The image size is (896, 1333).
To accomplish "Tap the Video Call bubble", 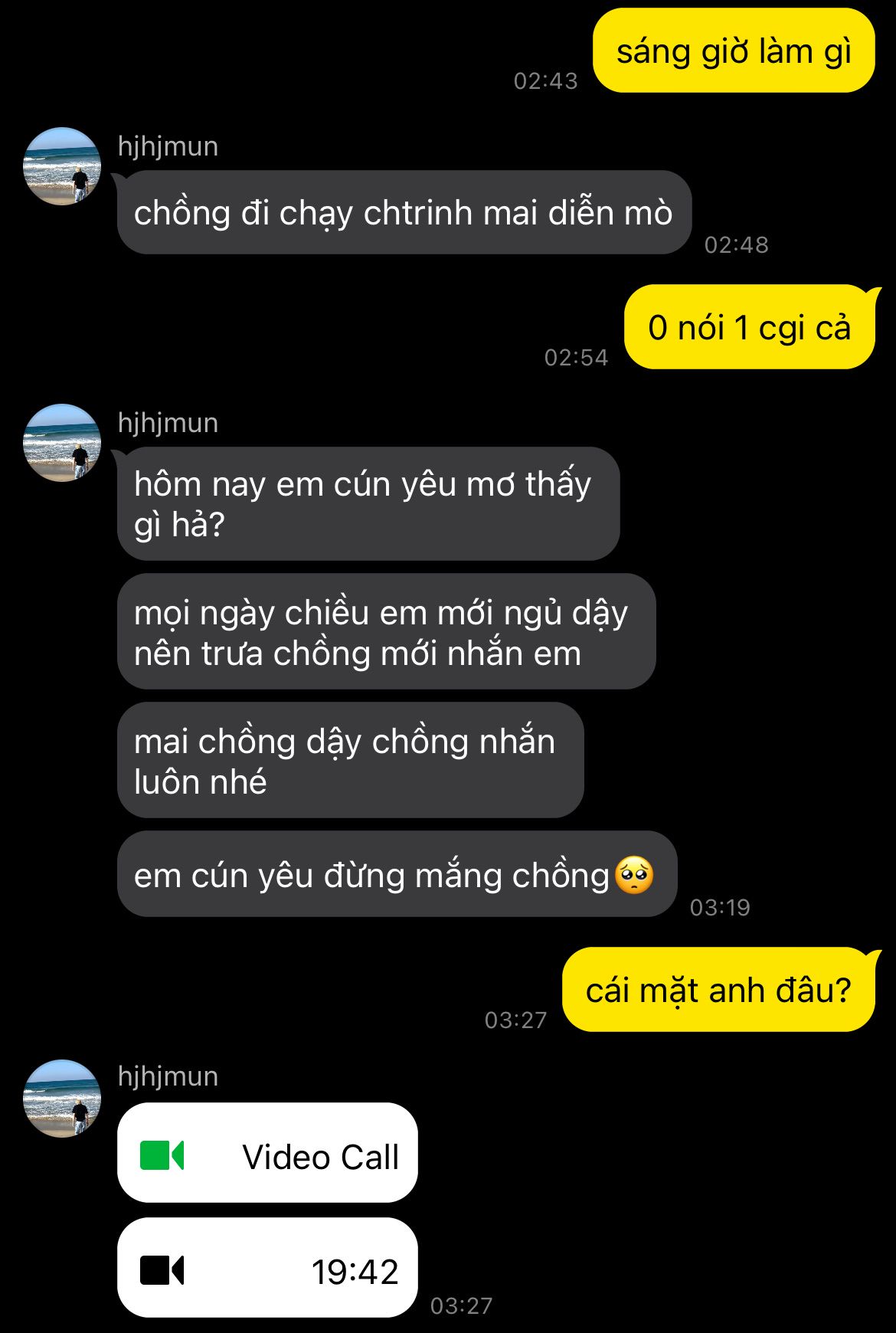I will click(x=267, y=1153).
